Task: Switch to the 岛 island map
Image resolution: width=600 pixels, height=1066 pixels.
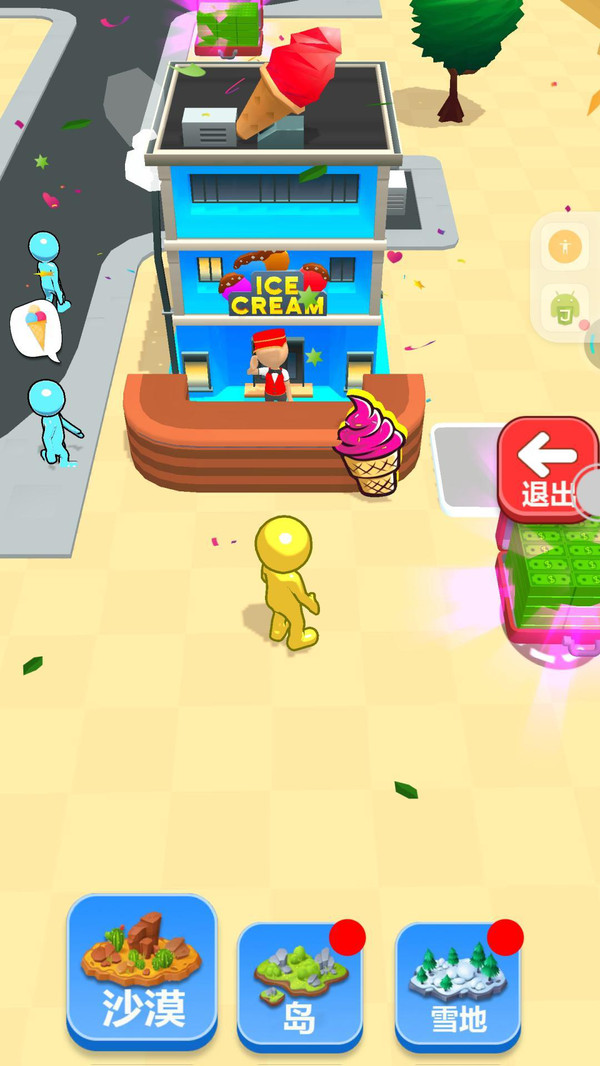Action: click(x=299, y=985)
